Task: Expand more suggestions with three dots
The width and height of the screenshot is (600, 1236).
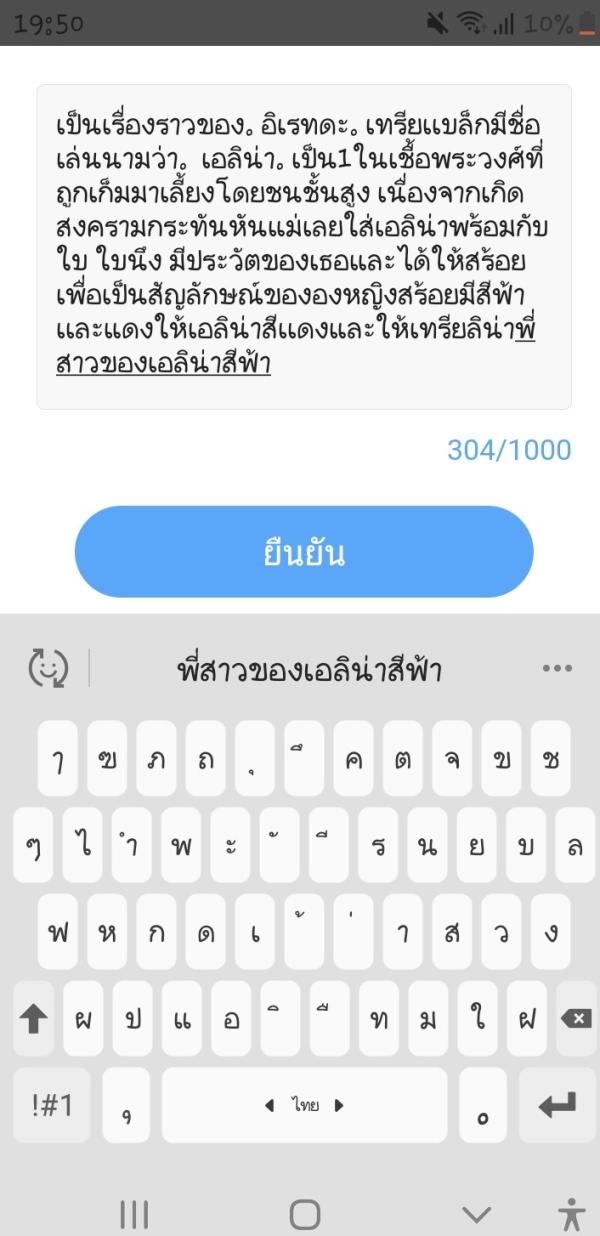Action: [557, 668]
